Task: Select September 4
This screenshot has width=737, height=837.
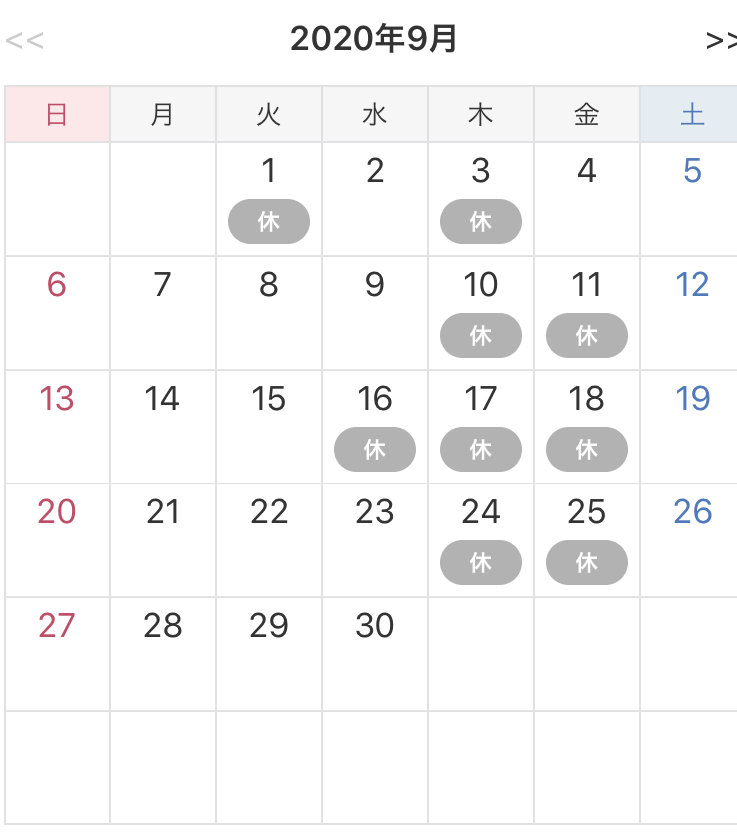Action: pyautogui.click(x=587, y=198)
